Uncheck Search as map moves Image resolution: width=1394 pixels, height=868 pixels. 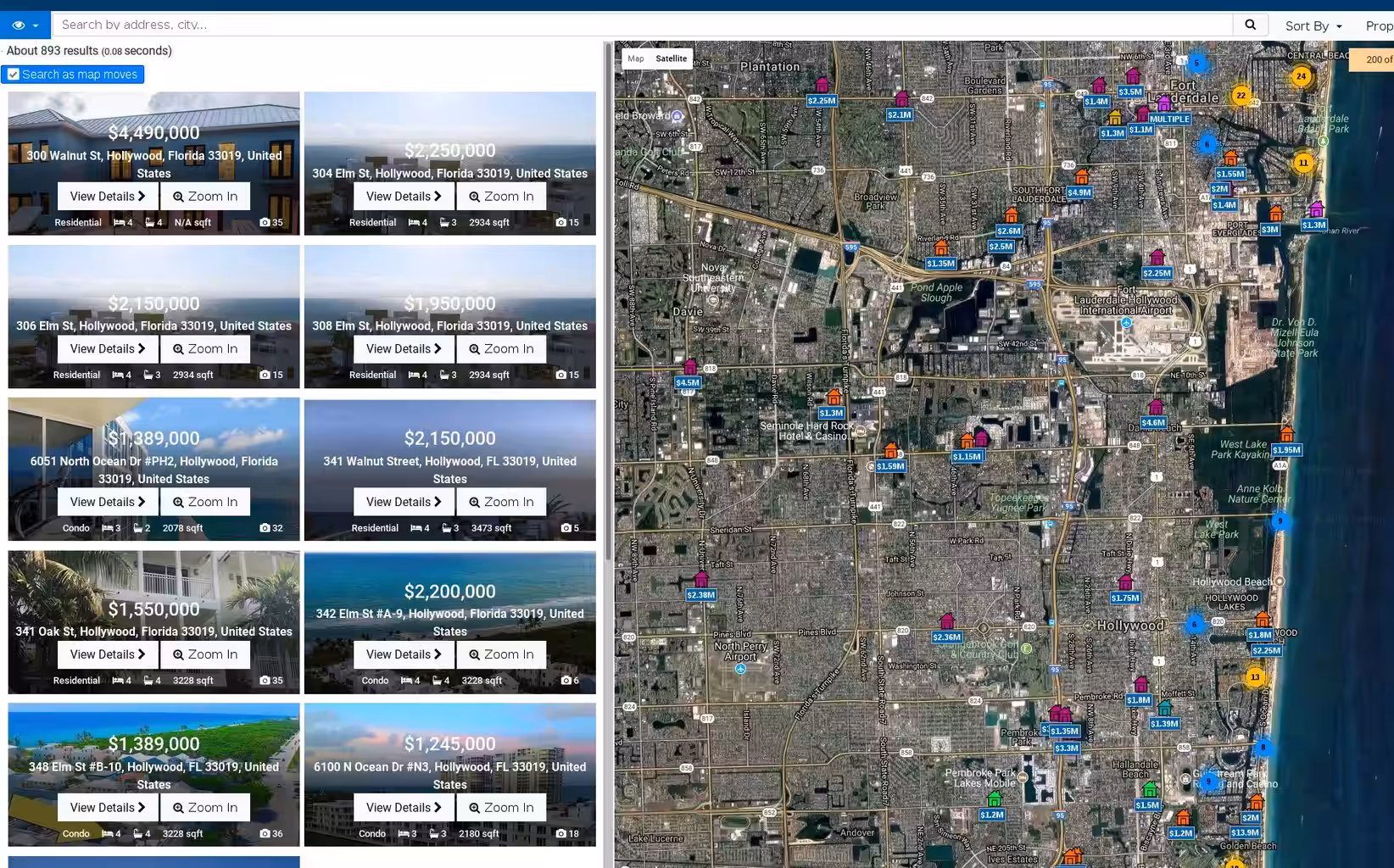[x=14, y=75]
